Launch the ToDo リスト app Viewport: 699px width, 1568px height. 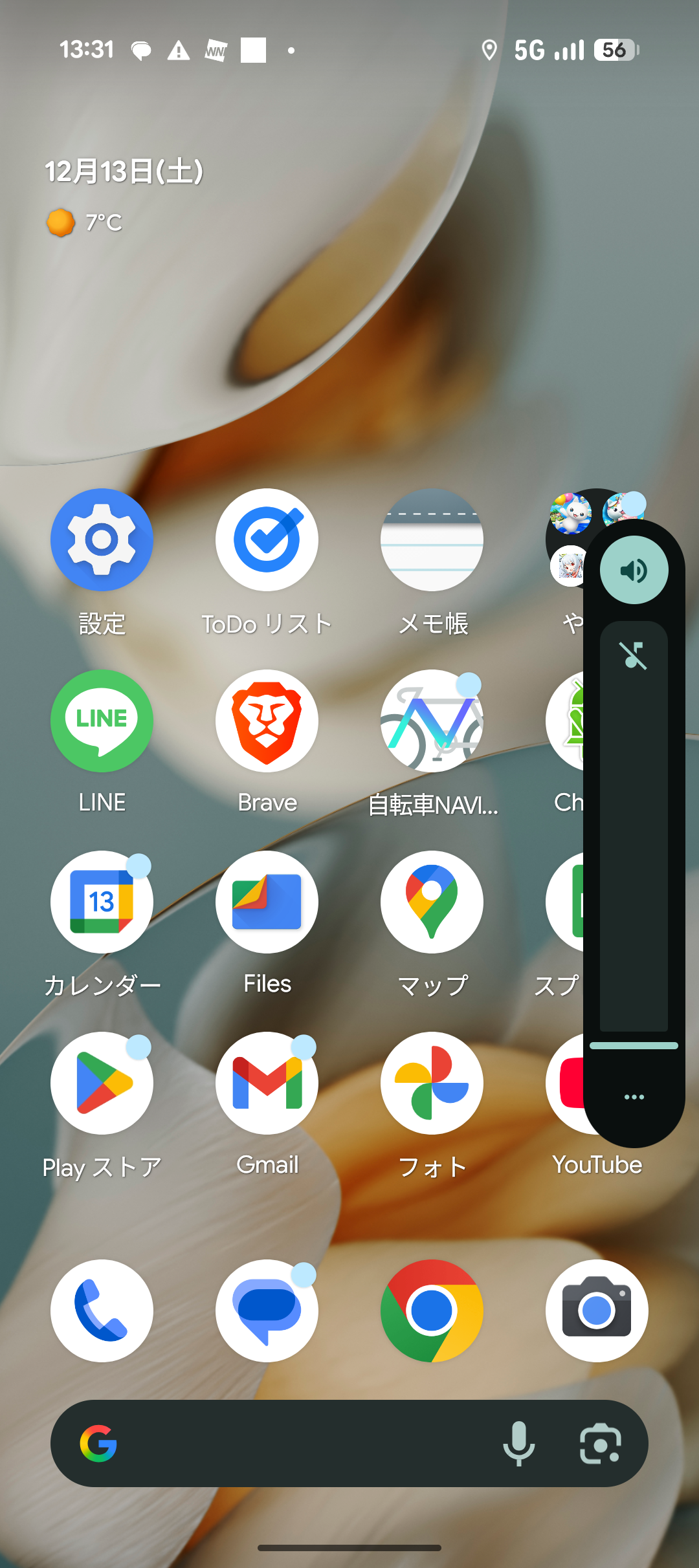(x=267, y=539)
